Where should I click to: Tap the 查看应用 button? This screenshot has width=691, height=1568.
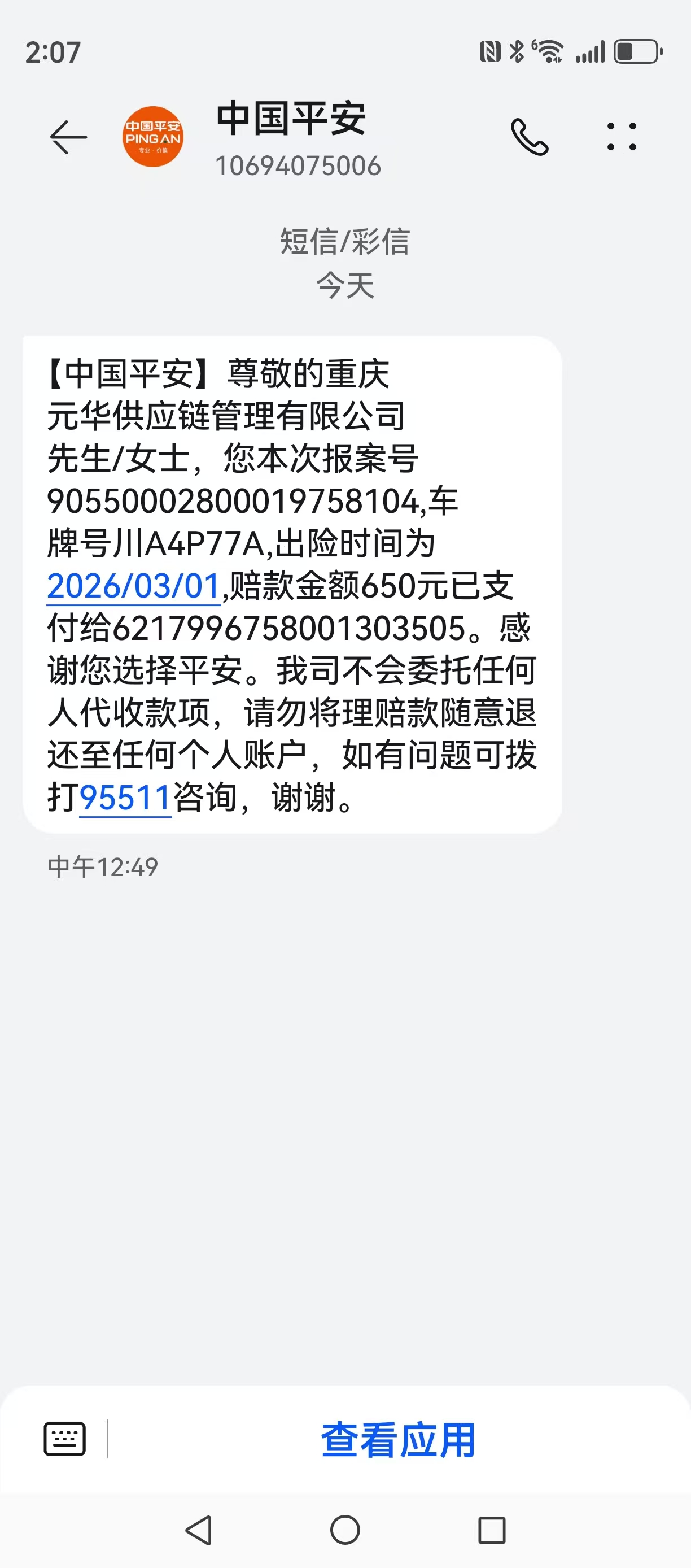tap(399, 1440)
